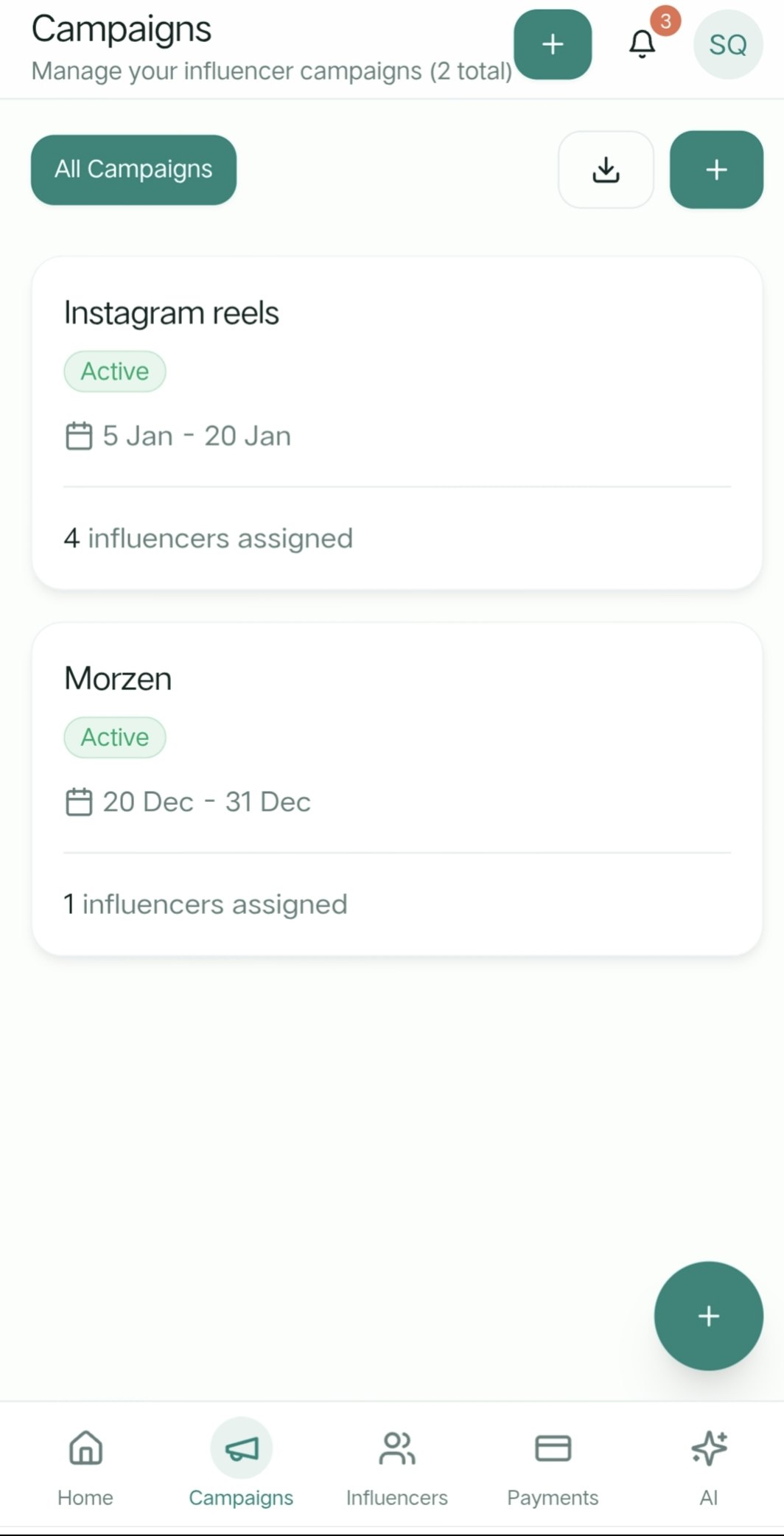Click the Active badge on Morzen
Viewport: 784px width, 1536px height.
pyautogui.click(x=115, y=736)
